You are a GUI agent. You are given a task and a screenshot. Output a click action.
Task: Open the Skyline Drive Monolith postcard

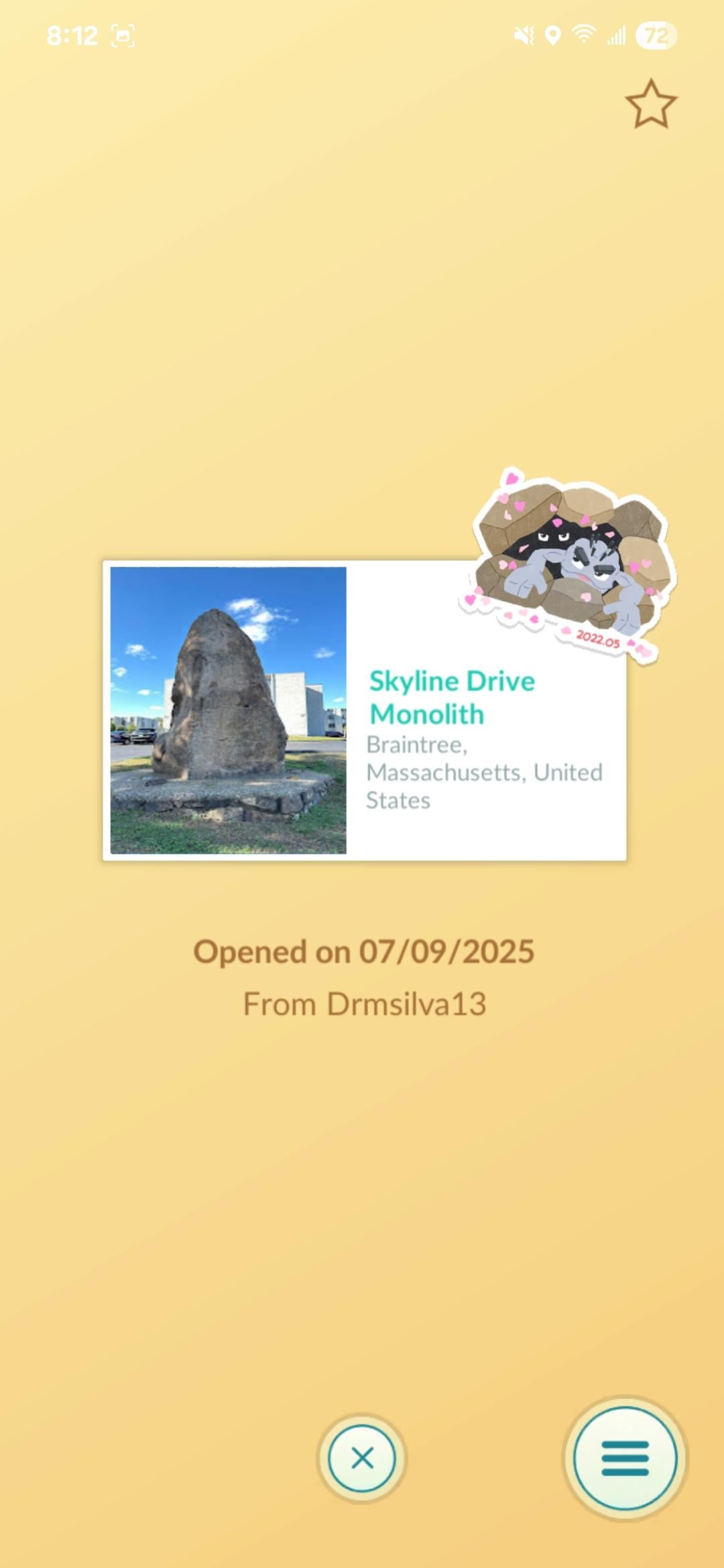[x=364, y=710]
